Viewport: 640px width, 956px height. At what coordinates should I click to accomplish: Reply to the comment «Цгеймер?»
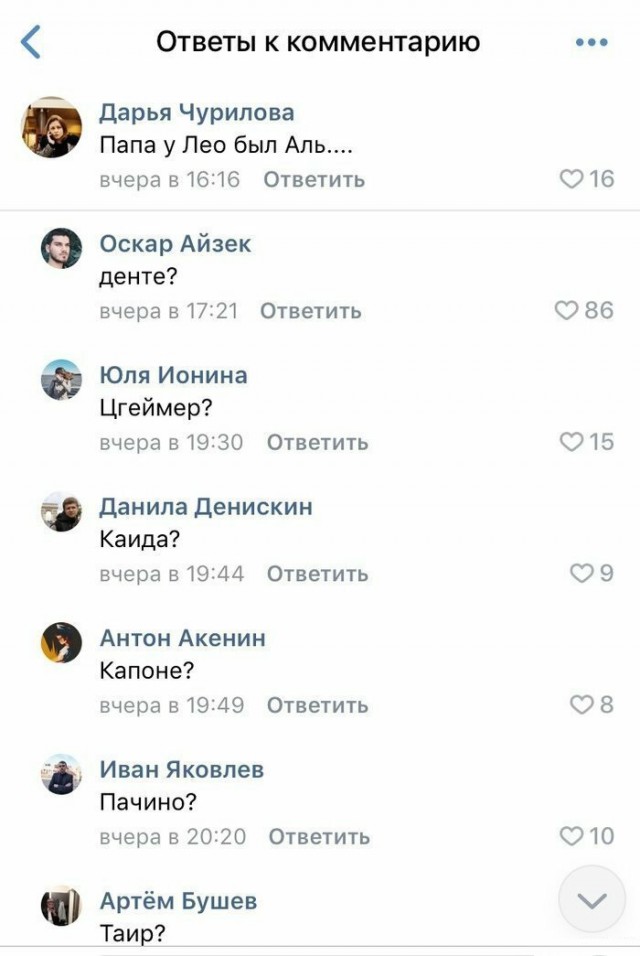click(x=317, y=442)
